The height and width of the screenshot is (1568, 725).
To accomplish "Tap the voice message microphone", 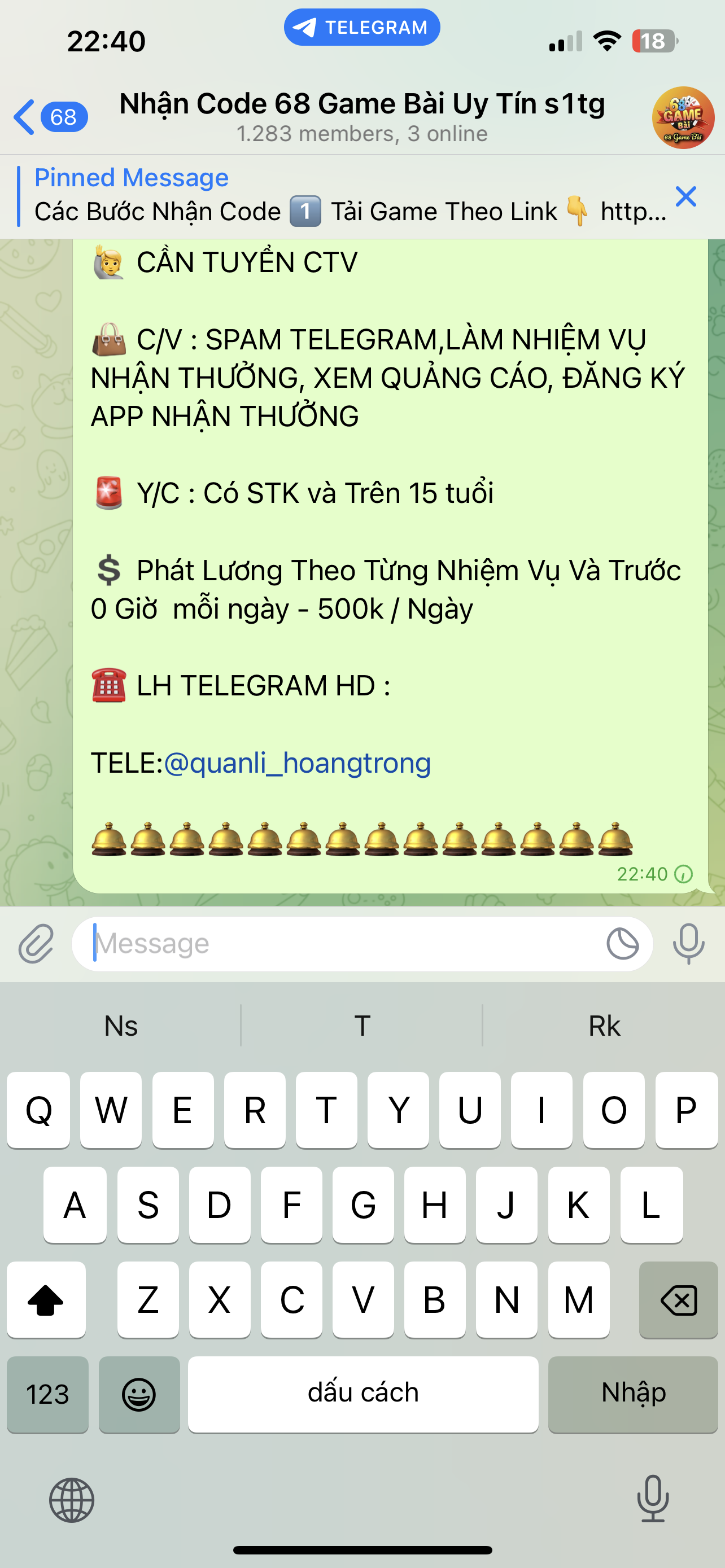I will pyautogui.click(x=688, y=944).
